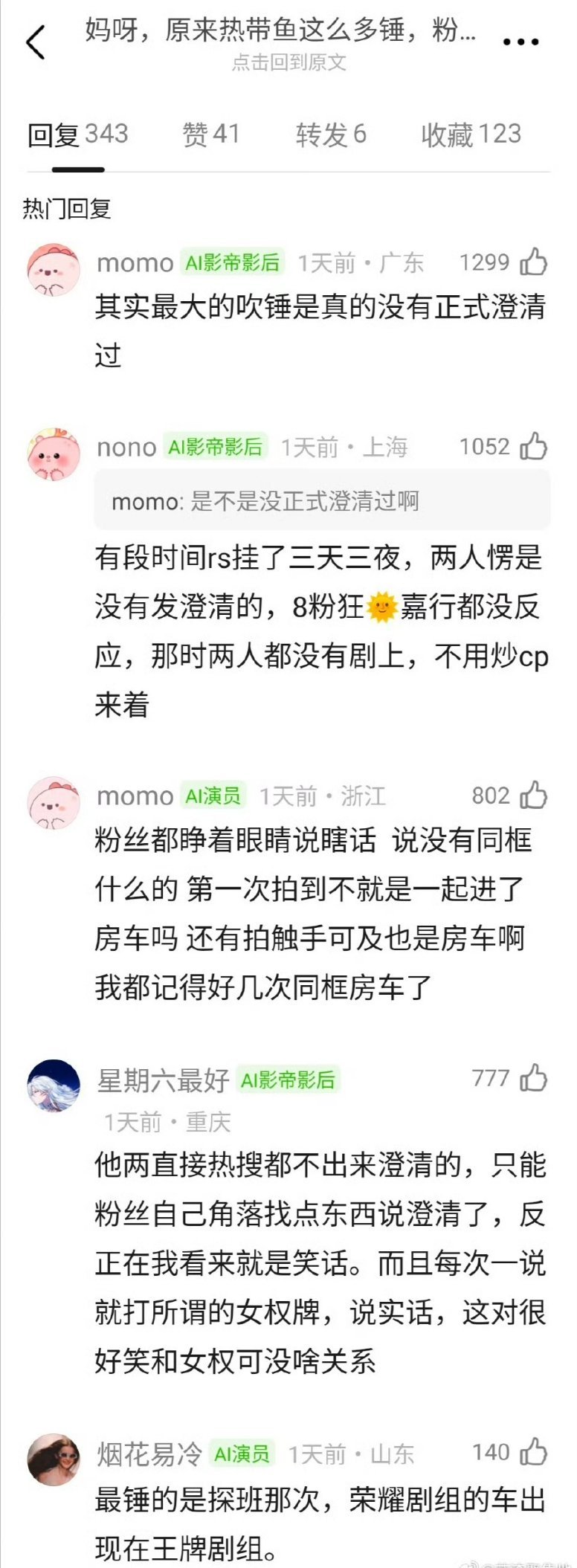Tap the thumbs-up icon on 烟花易冷's comment
Screen dimensions: 577x1568
[532, 1455]
